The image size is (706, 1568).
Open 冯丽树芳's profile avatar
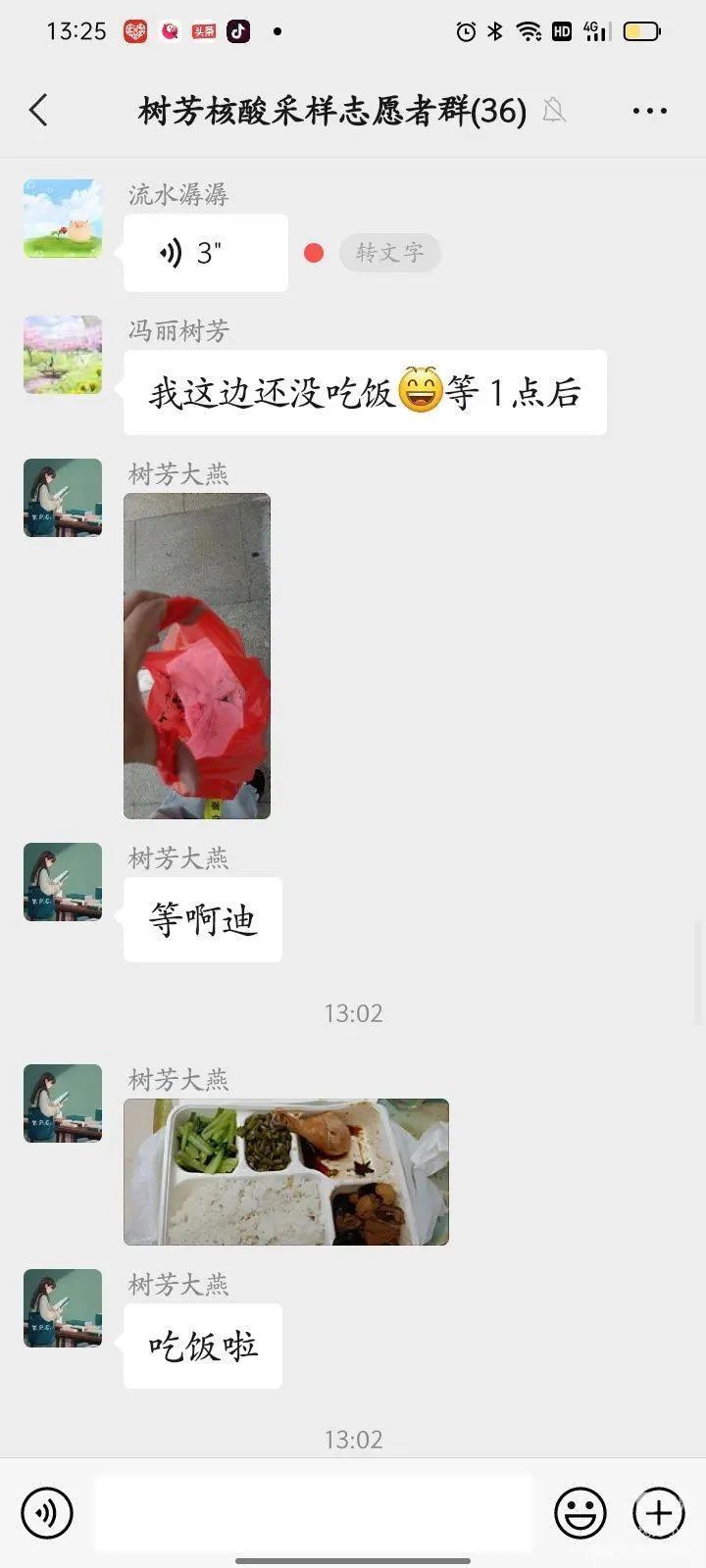pyautogui.click(x=63, y=355)
